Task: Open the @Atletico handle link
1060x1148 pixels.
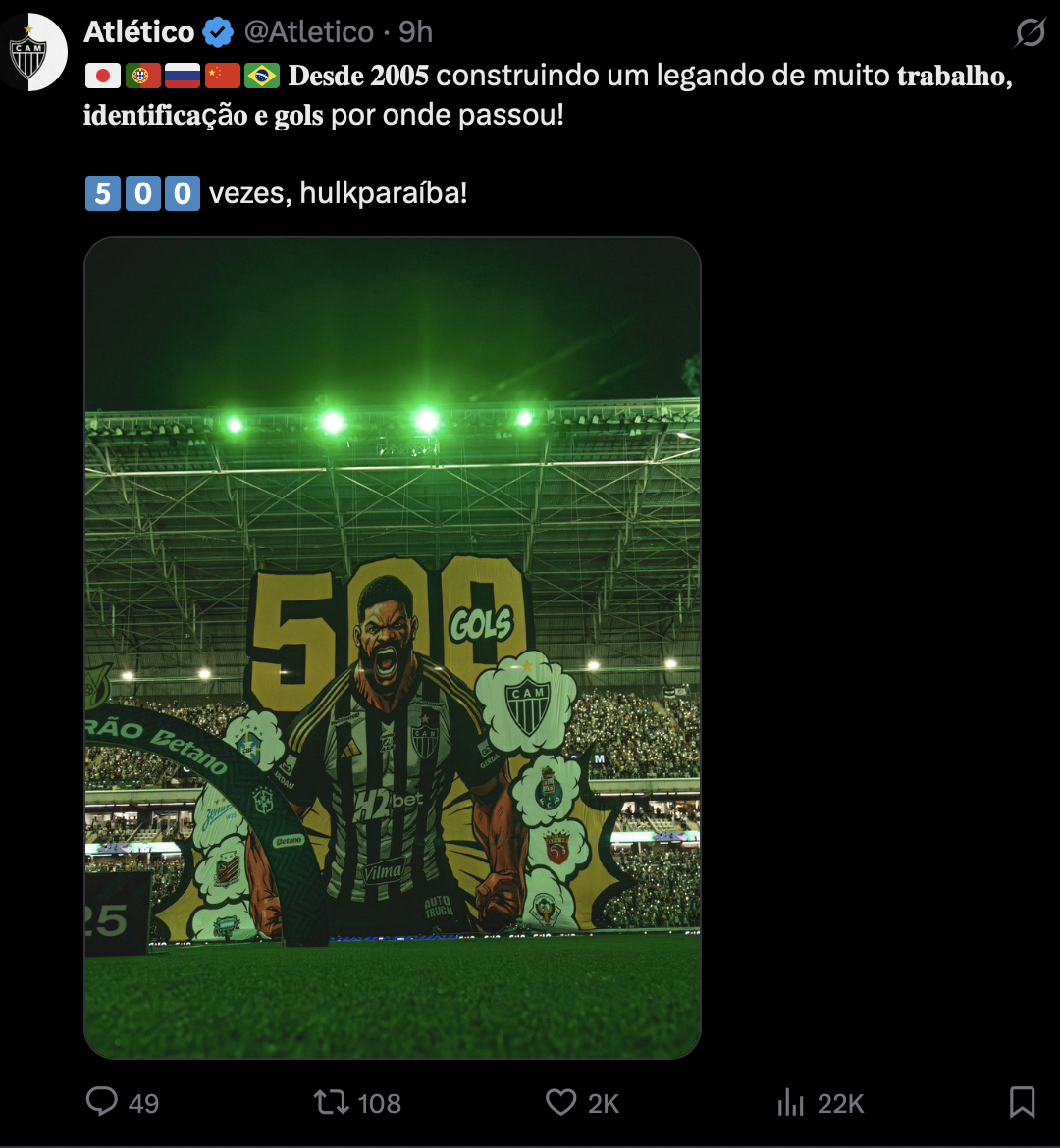Action: (x=308, y=32)
